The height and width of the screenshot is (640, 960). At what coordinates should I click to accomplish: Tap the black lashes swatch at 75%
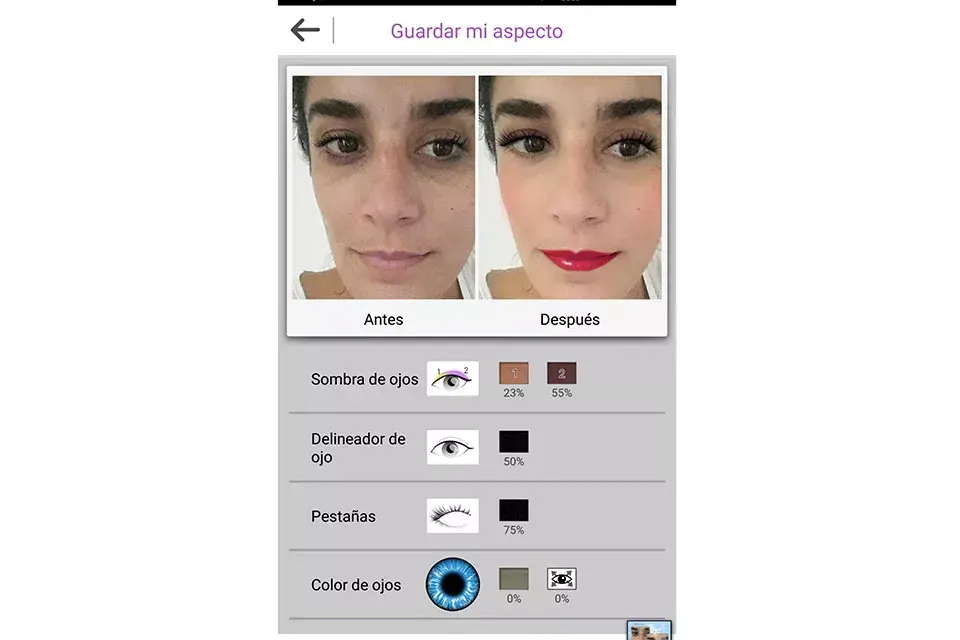(513, 511)
